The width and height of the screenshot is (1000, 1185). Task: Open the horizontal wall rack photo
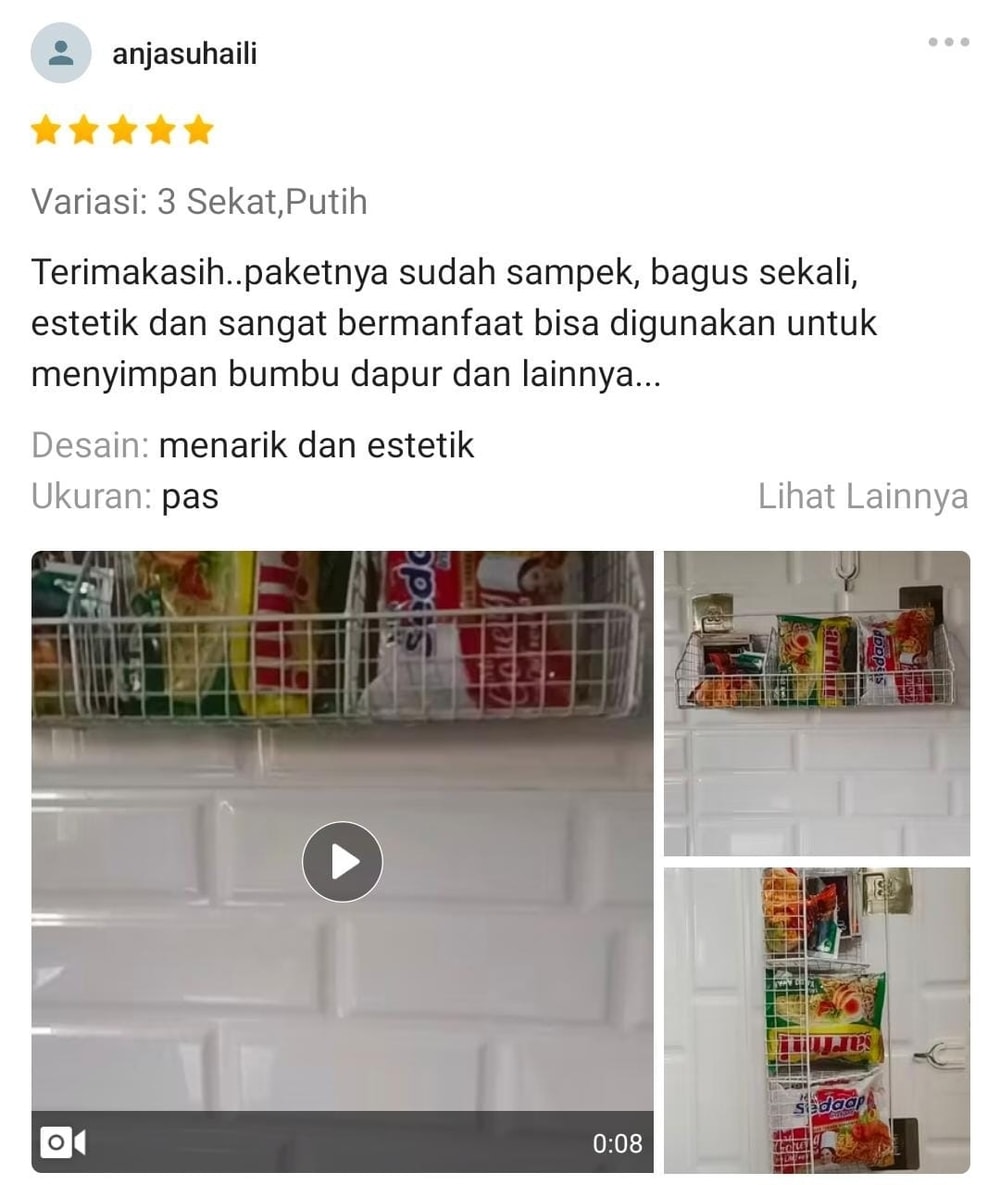[x=816, y=702]
